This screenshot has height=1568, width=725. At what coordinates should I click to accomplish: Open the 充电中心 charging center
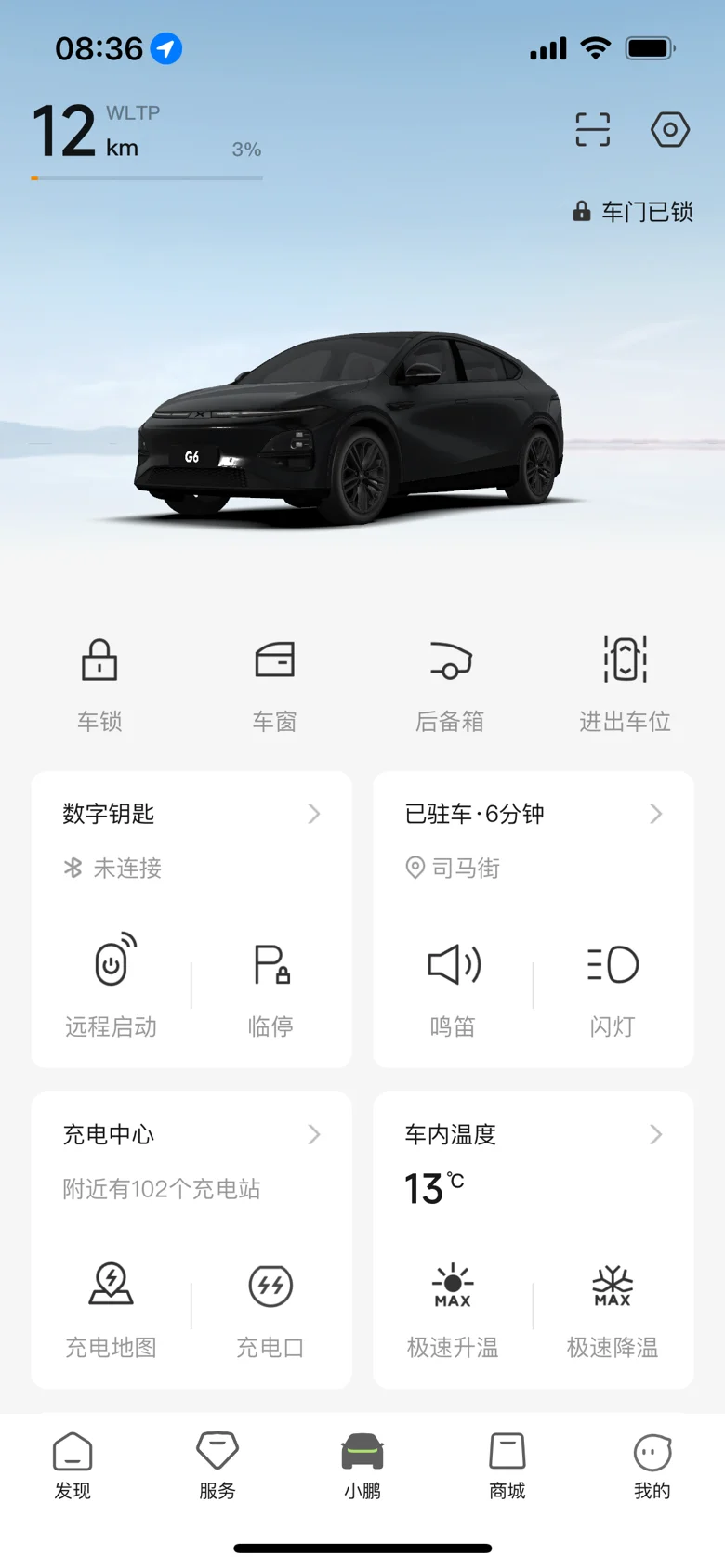coord(191,1135)
